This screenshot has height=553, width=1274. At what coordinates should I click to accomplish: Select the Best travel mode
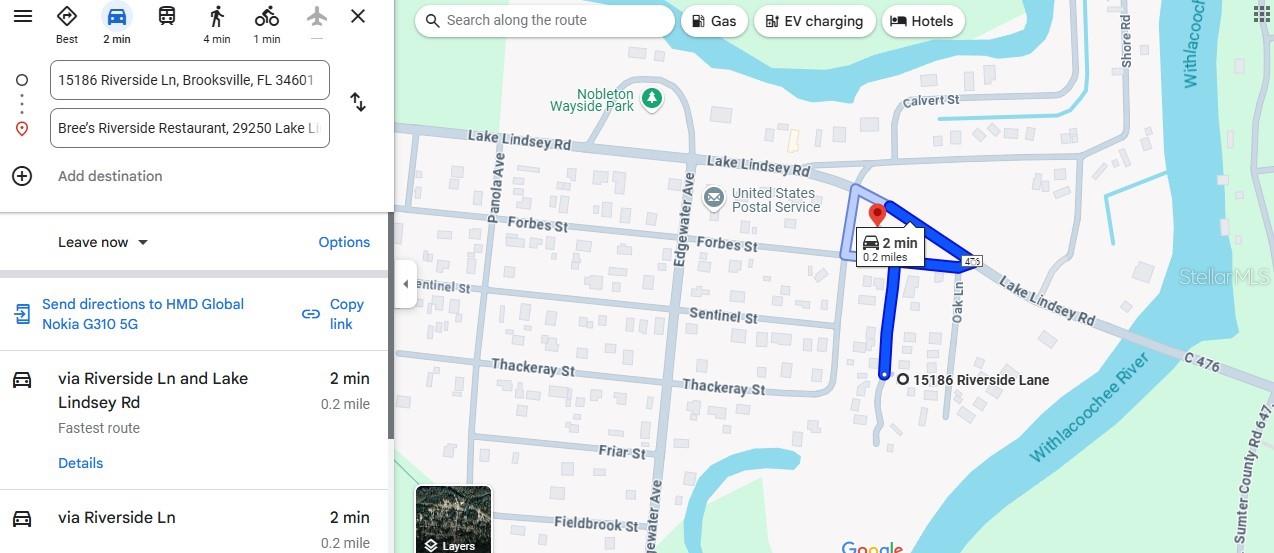point(67,23)
